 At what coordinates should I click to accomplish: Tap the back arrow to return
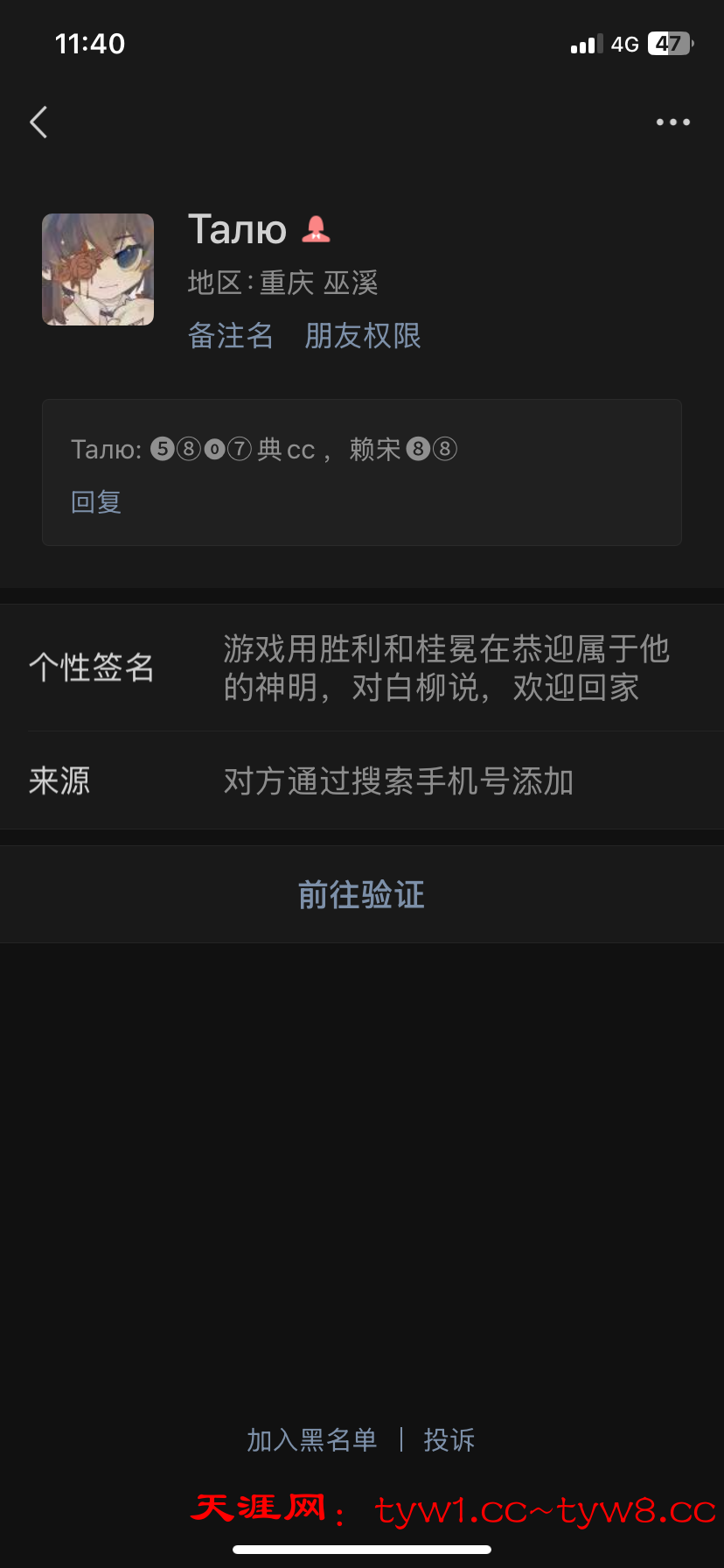click(x=38, y=122)
